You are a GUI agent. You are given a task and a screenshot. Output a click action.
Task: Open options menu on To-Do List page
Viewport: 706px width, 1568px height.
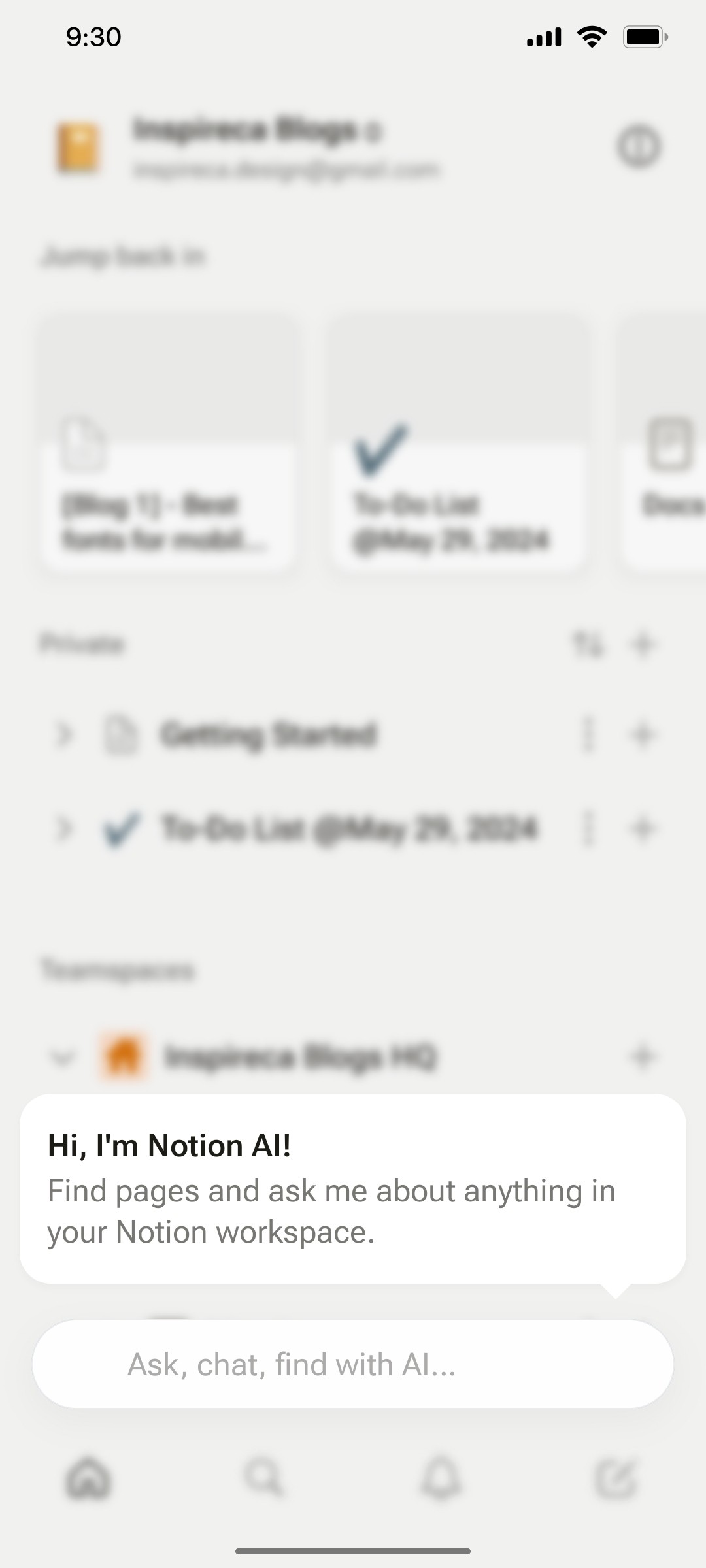click(x=589, y=830)
